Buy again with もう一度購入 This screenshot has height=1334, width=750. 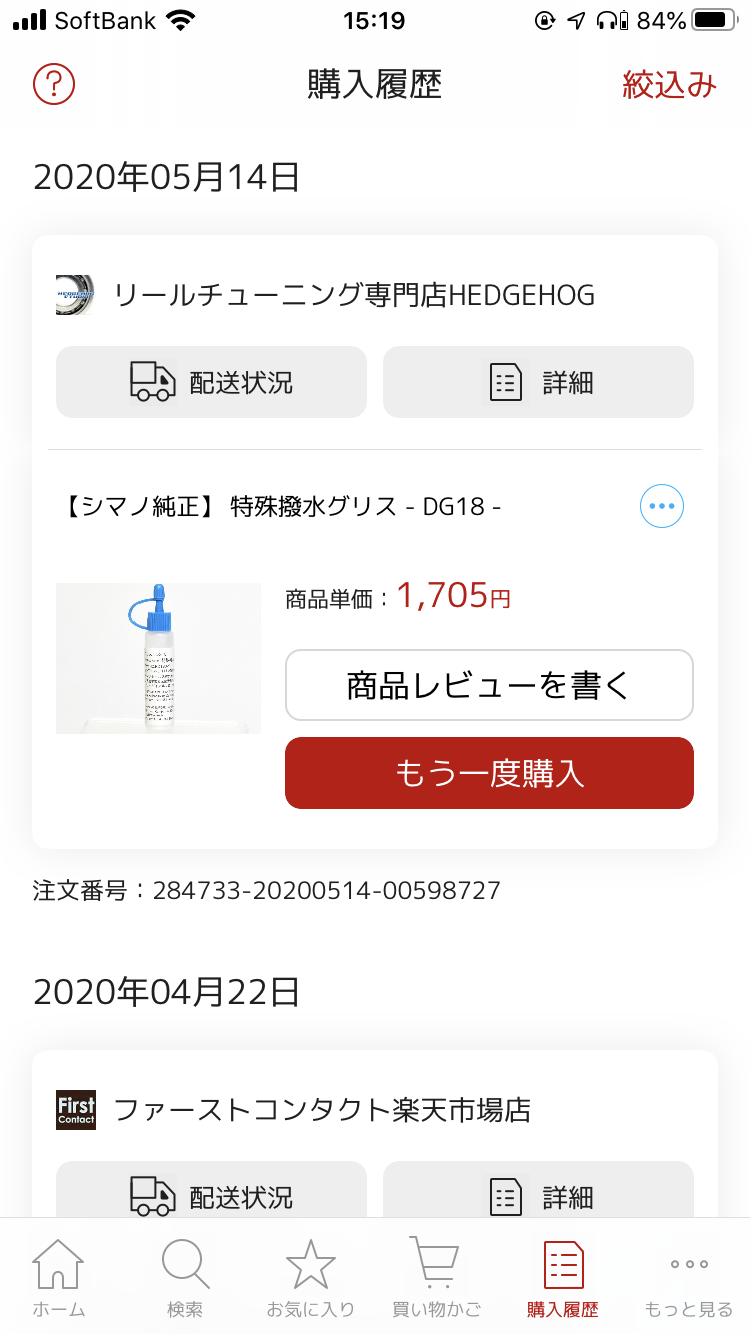coord(489,773)
